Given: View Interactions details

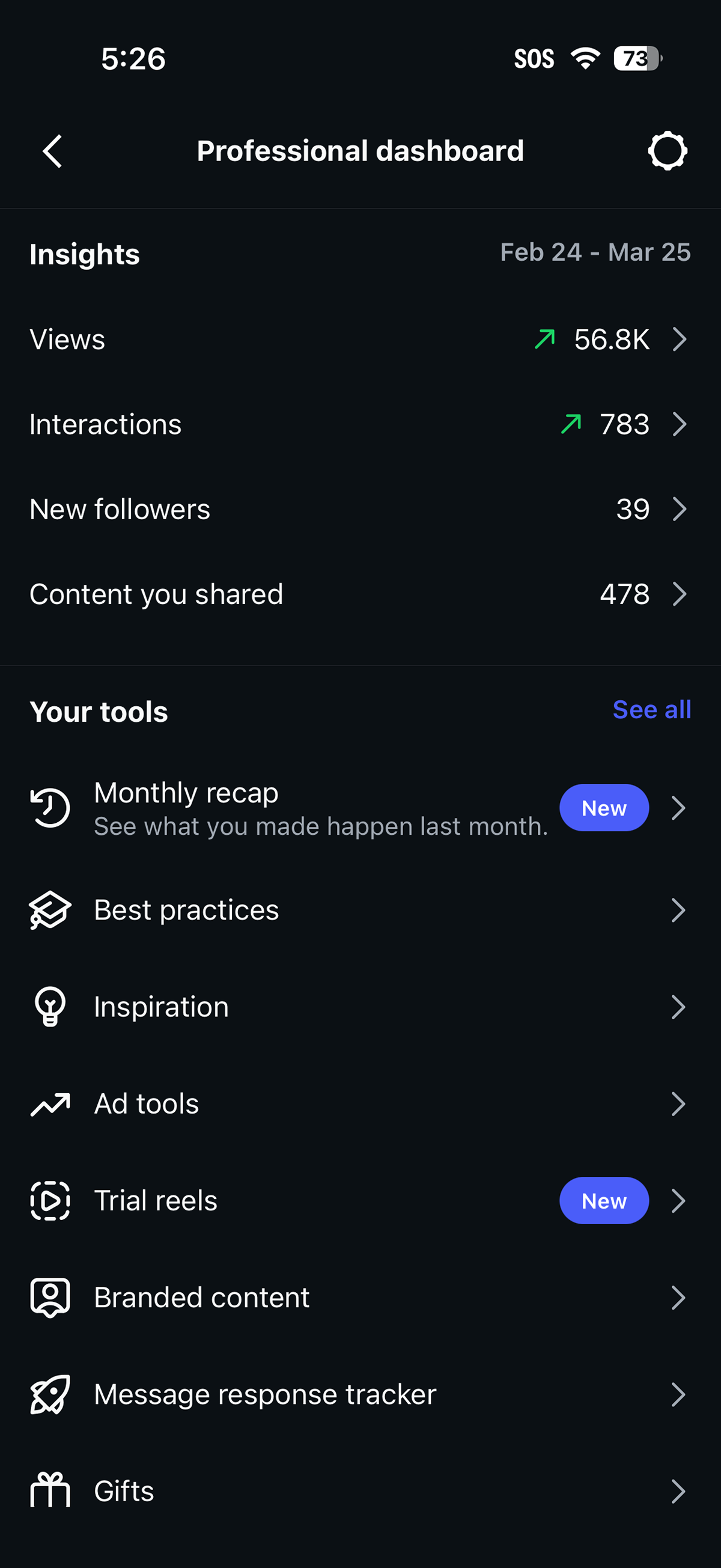Looking at the screenshot, I should (x=359, y=424).
